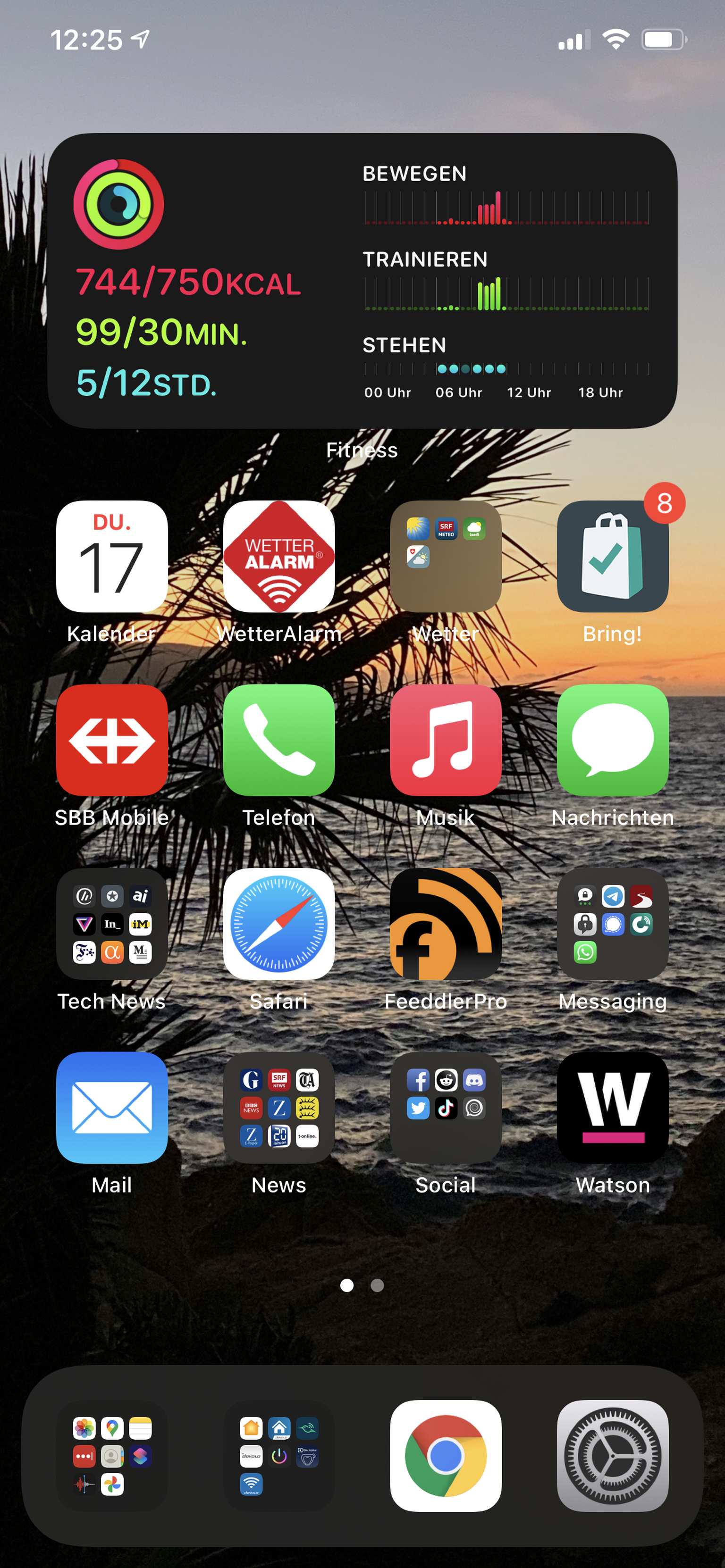The image size is (725, 1568).
Task: Open the Bring! shopping list app
Action: [x=612, y=556]
